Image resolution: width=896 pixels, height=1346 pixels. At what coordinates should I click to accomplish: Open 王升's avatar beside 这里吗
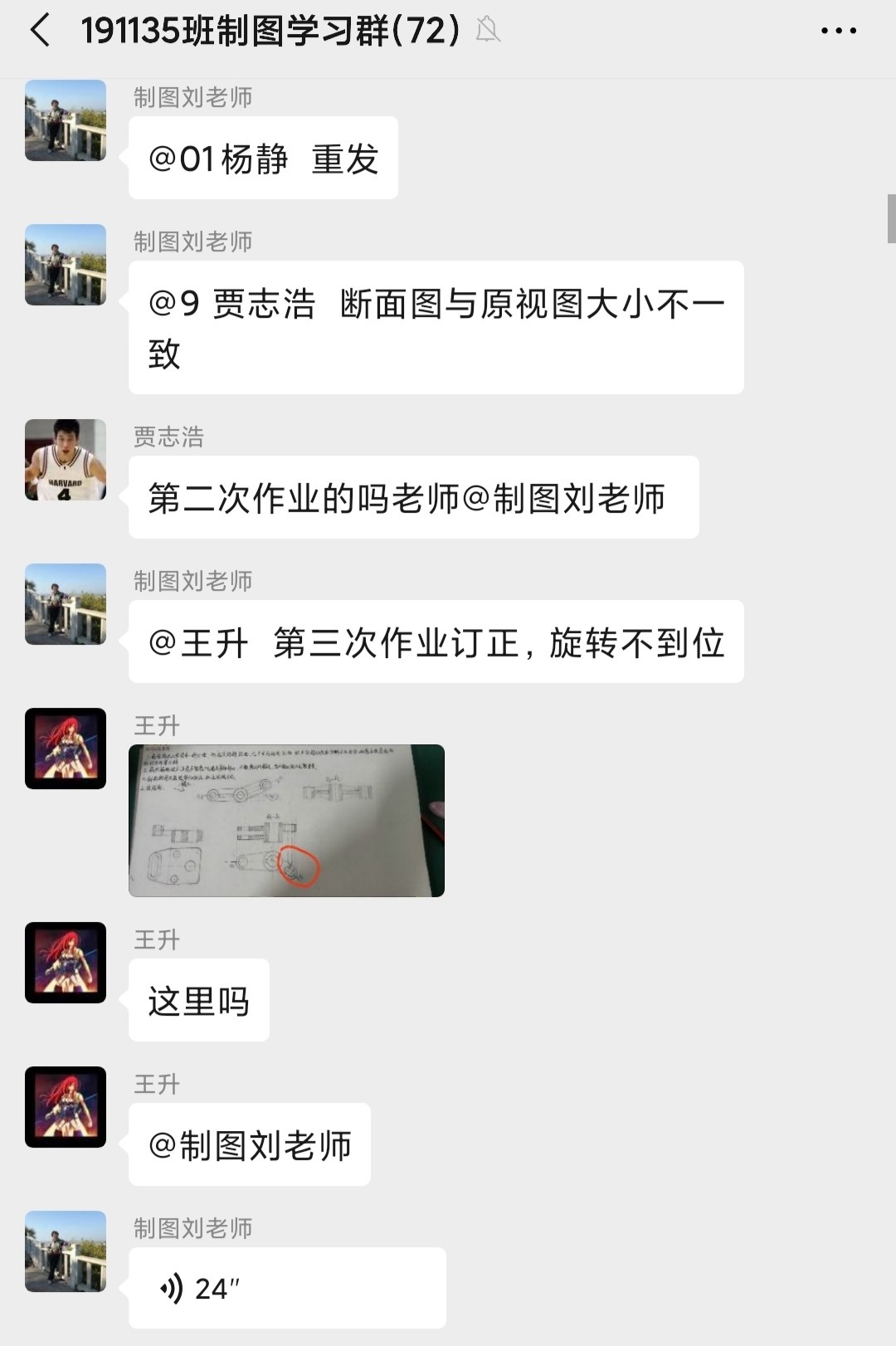tap(66, 963)
